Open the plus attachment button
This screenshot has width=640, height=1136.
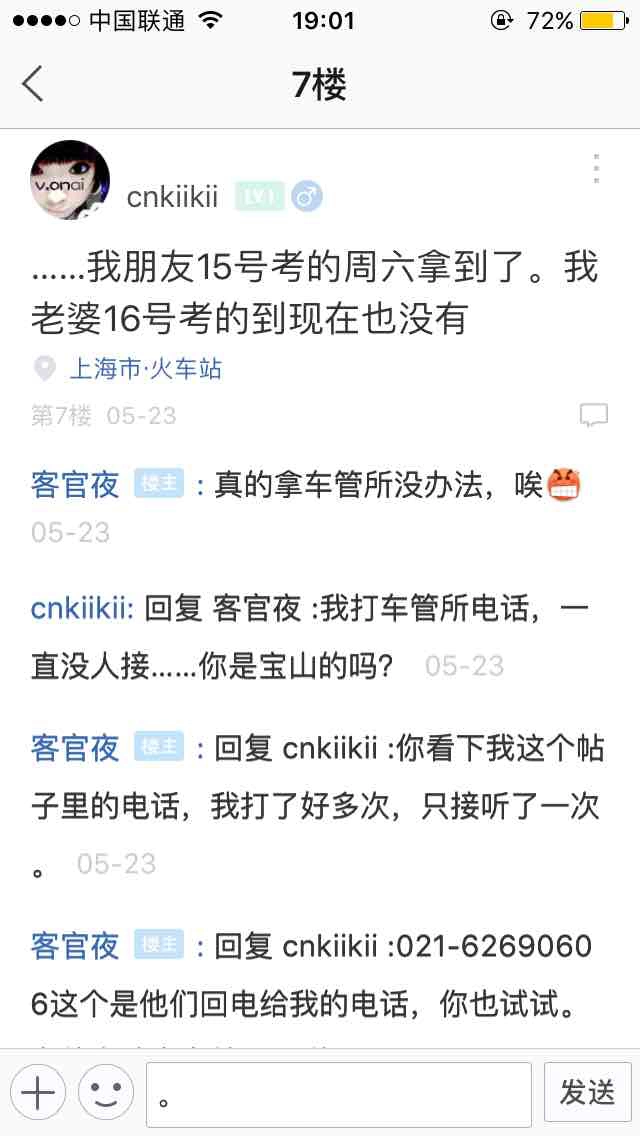(x=37, y=1093)
